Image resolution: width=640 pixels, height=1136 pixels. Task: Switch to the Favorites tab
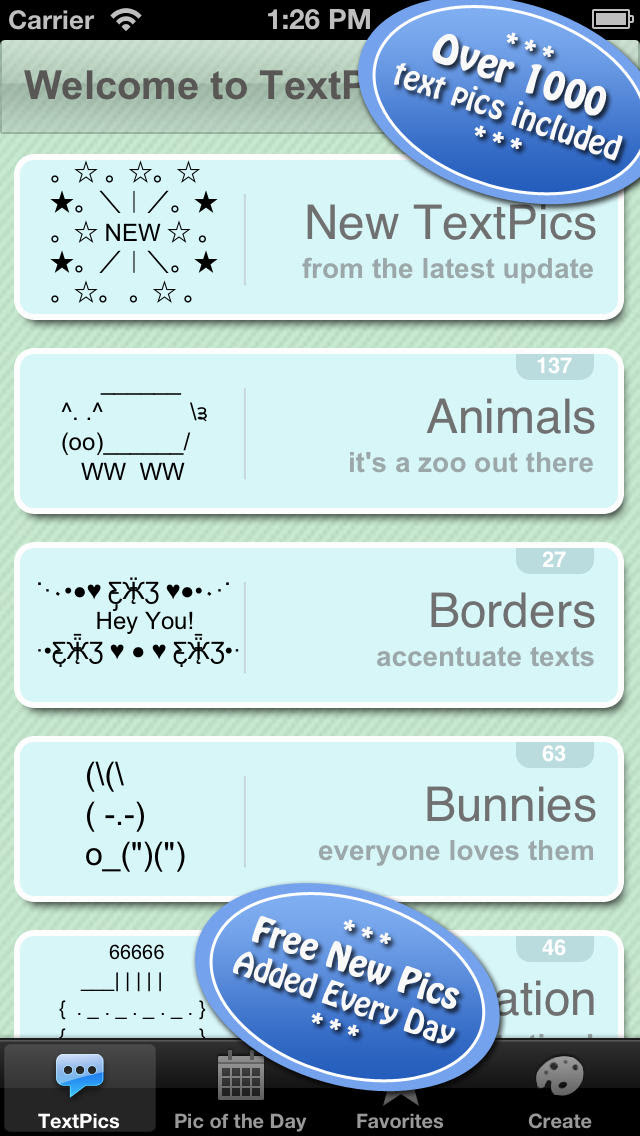click(400, 1100)
